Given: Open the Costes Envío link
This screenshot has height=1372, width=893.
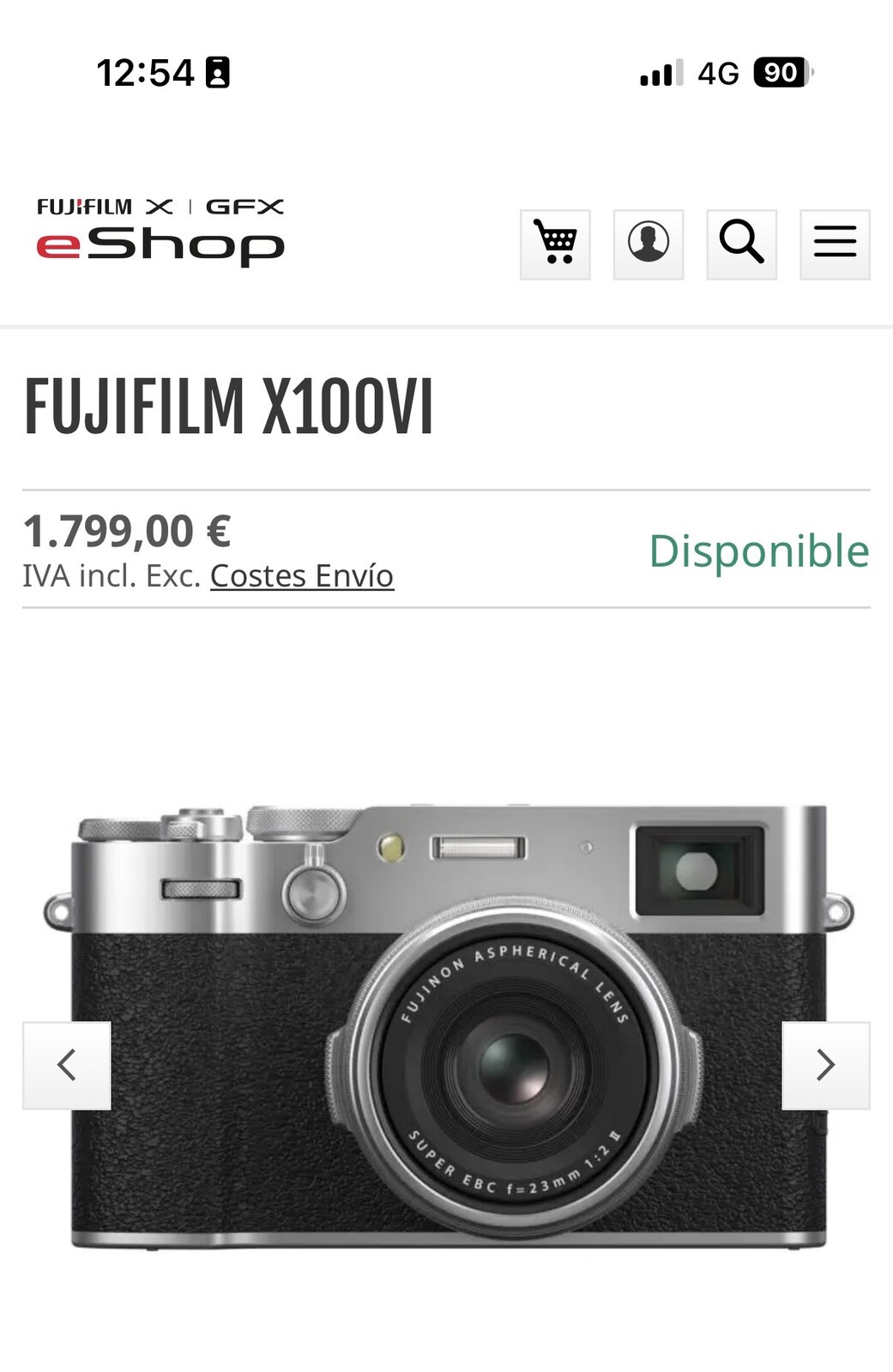Looking at the screenshot, I should [302, 576].
